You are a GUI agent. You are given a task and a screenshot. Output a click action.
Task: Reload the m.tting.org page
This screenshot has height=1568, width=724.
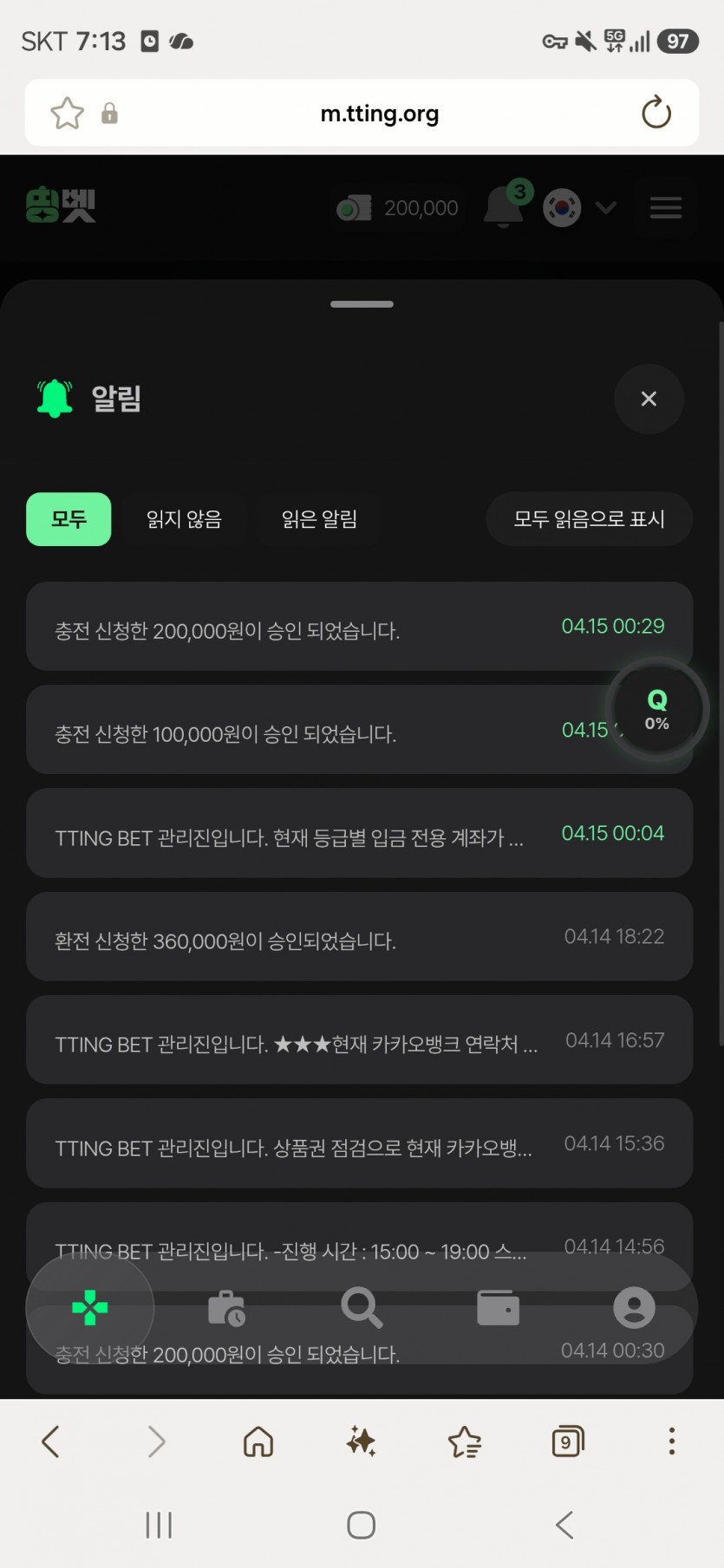(x=656, y=113)
